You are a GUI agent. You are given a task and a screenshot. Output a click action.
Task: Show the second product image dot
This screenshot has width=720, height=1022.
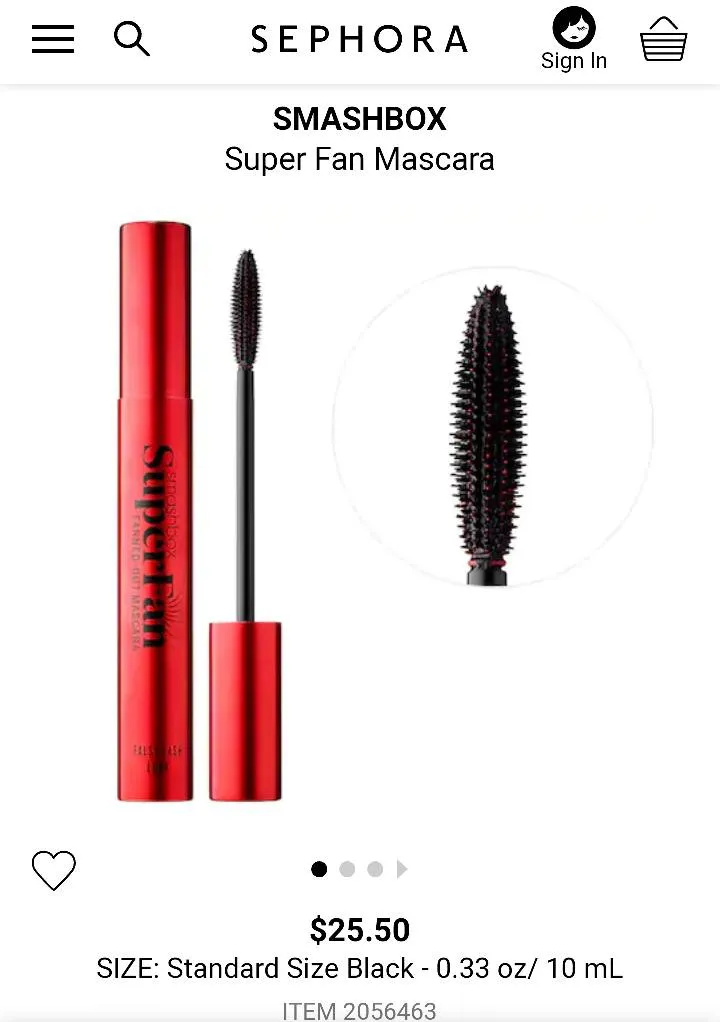coord(347,869)
